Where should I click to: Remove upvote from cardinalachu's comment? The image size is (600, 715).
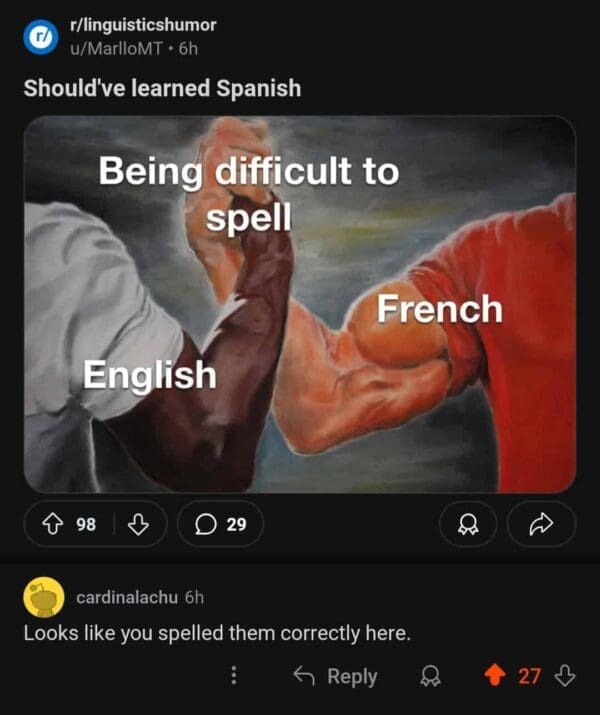(494, 676)
